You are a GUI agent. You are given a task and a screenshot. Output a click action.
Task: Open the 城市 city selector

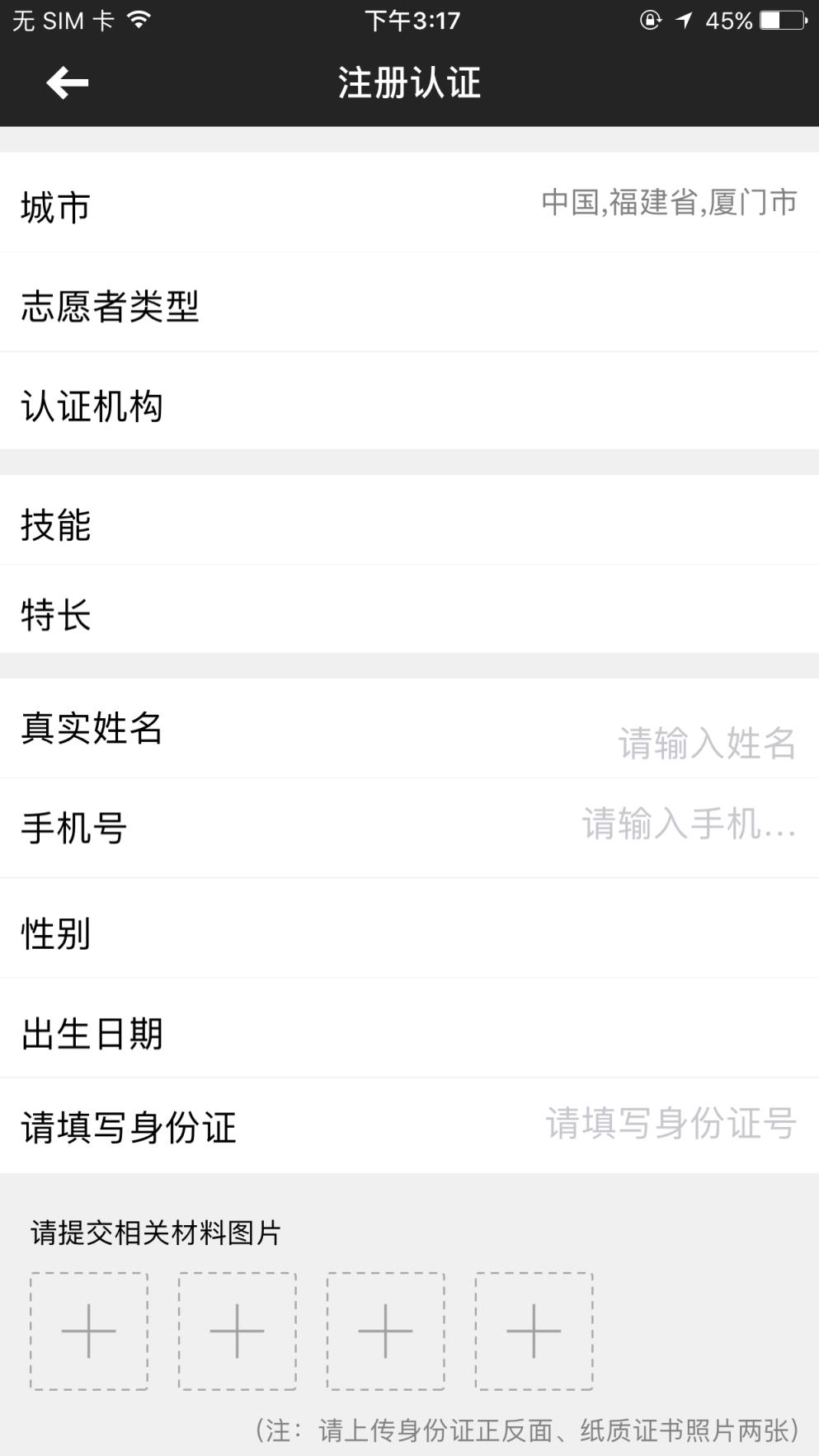(x=409, y=207)
